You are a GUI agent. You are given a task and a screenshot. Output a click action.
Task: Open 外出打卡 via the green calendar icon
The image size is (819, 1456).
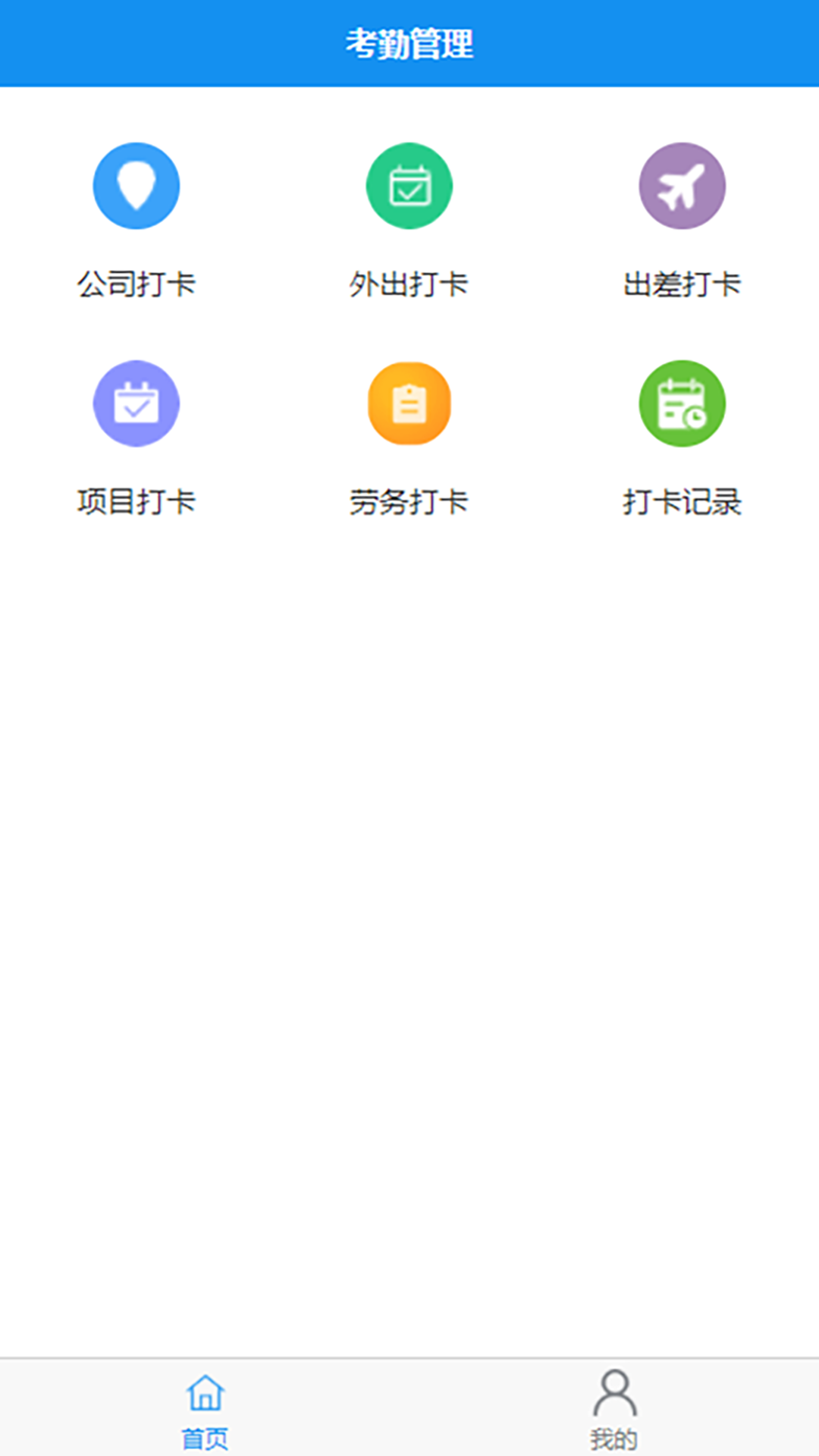pyautogui.click(x=409, y=186)
